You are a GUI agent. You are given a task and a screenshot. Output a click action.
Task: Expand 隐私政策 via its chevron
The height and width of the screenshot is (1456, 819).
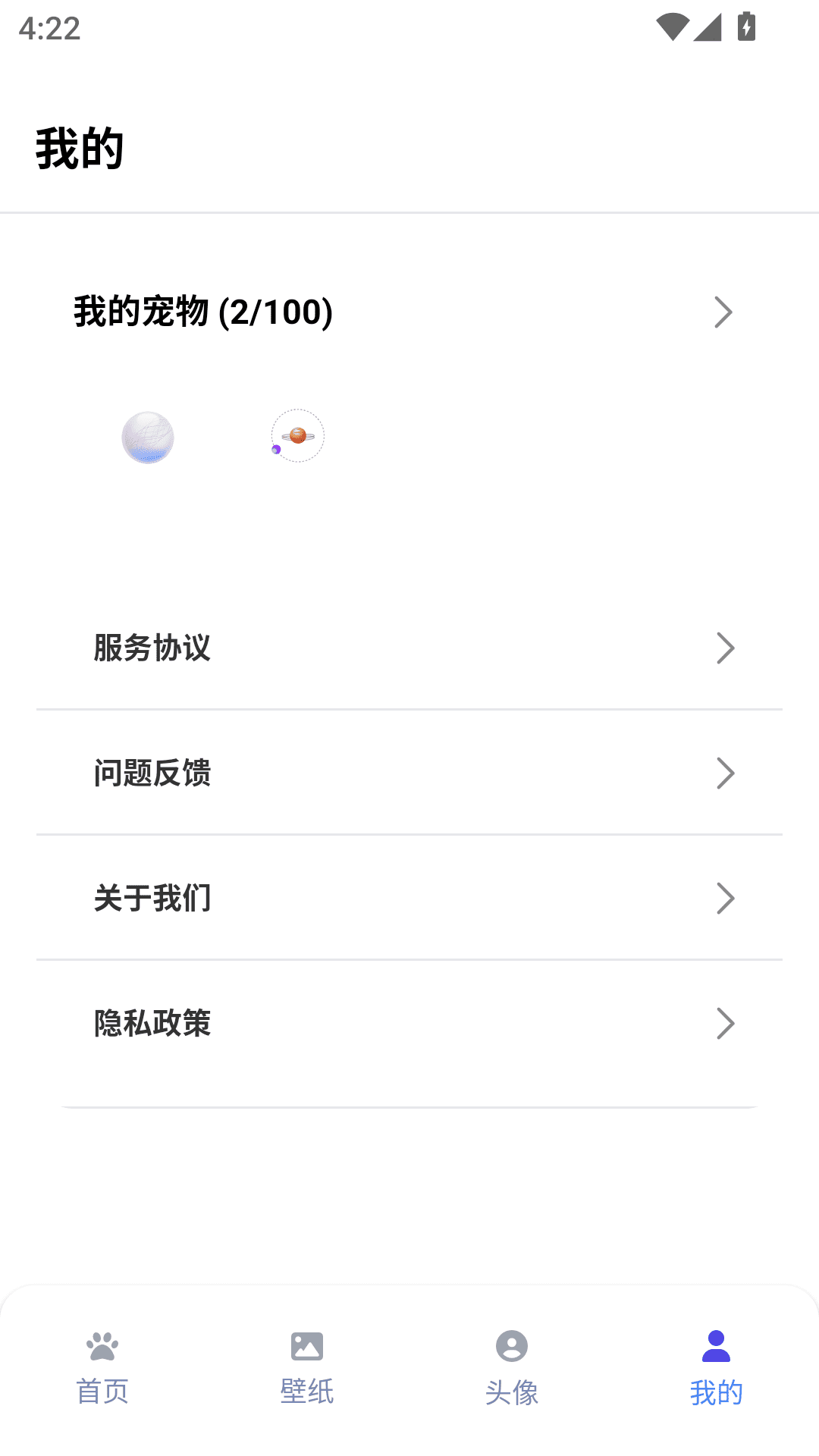(x=726, y=1024)
